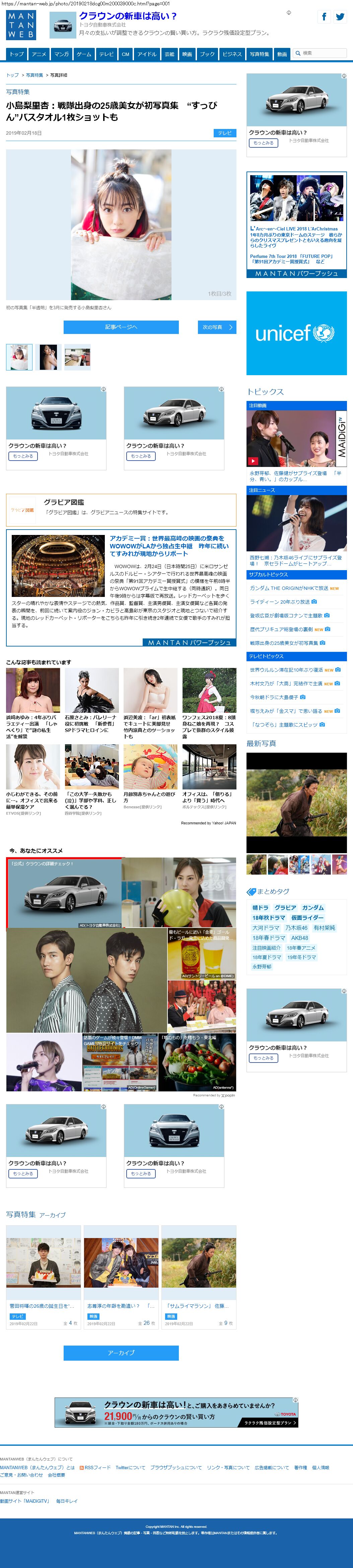View 次の写真 next photo
The width and height of the screenshot is (353, 1568).
click(x=217, y=327)
